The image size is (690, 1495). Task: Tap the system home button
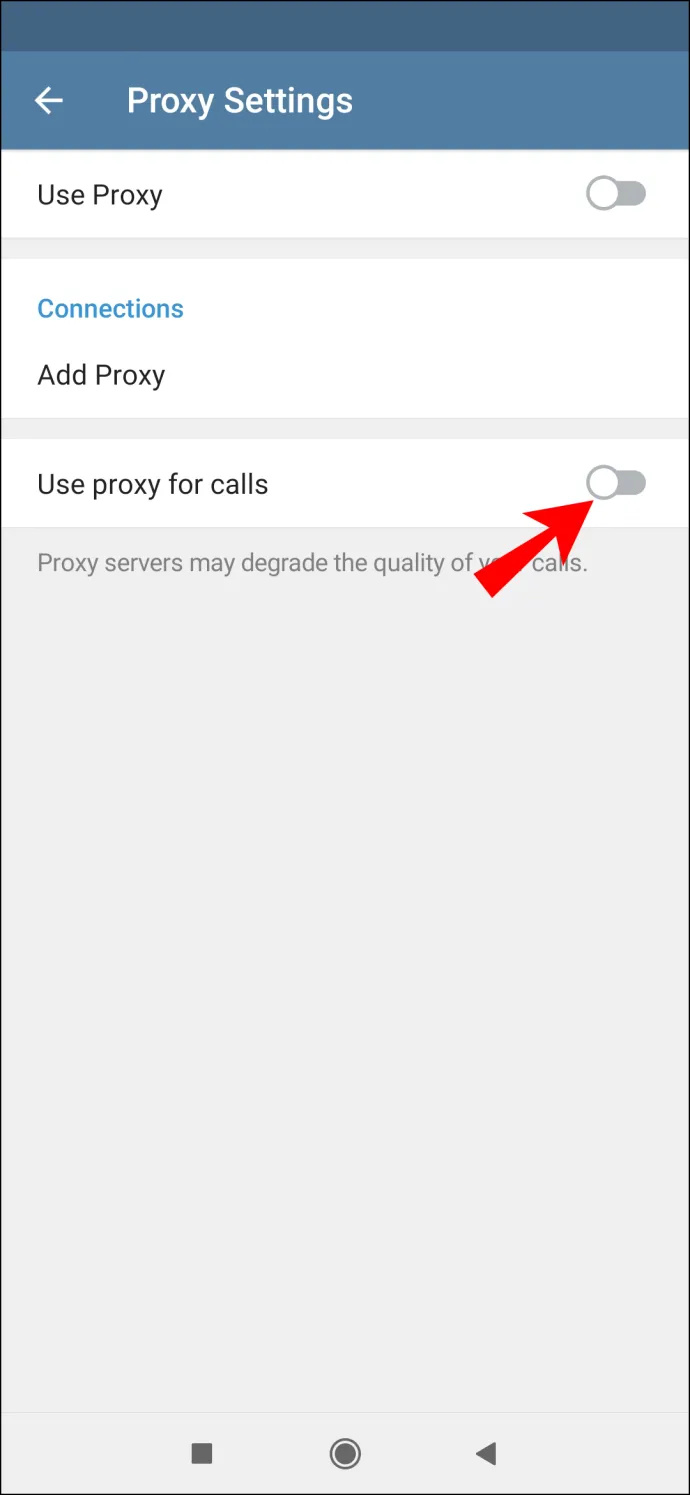click(x=345, y=1453)
